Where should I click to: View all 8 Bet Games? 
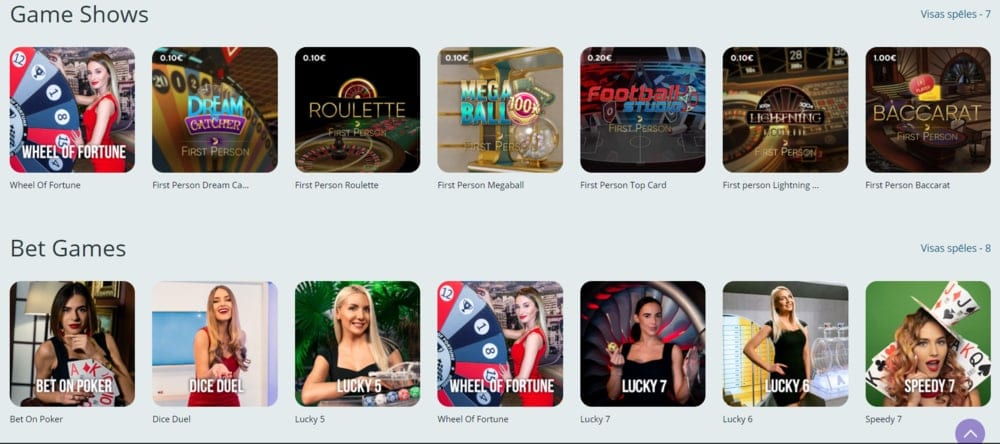(955, 248)
